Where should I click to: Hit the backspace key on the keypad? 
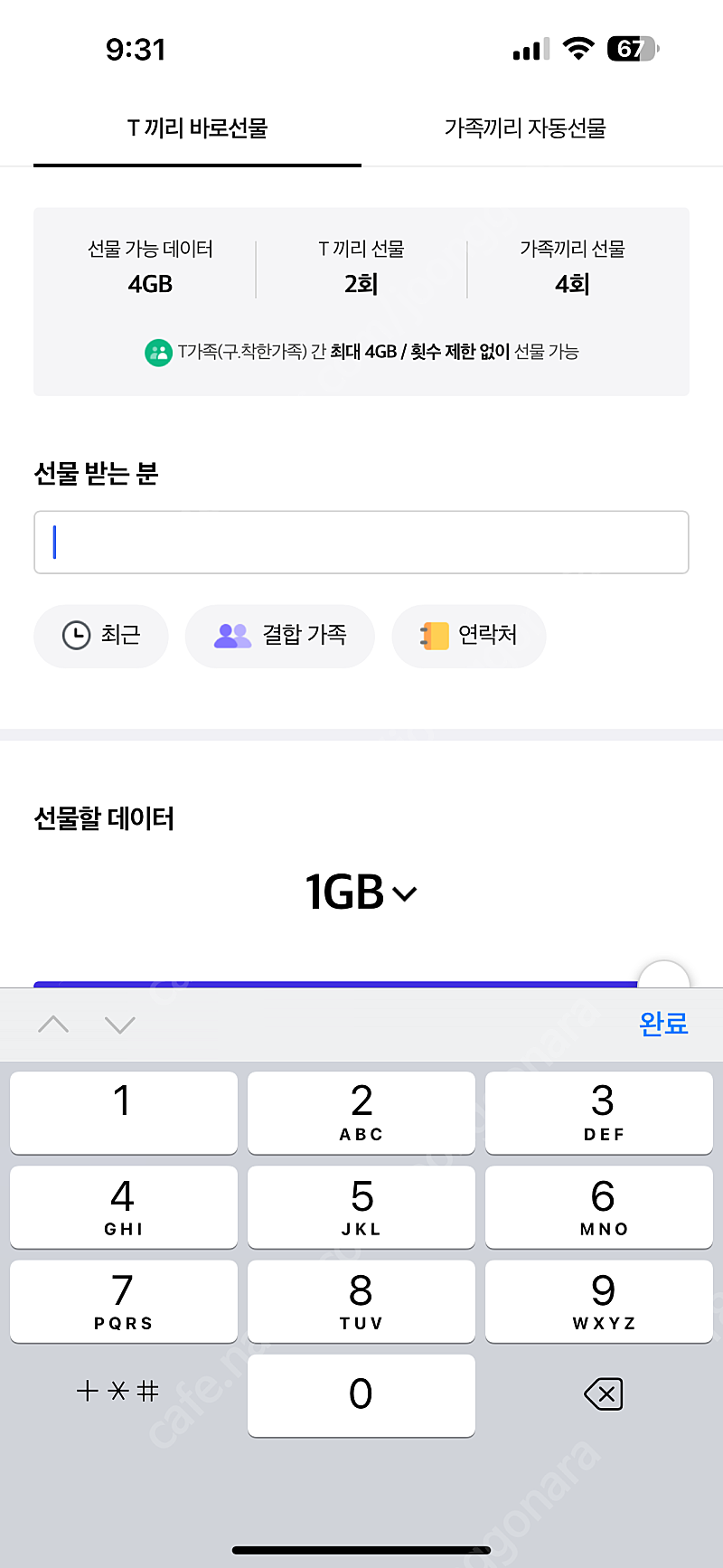coord(603,1394)
